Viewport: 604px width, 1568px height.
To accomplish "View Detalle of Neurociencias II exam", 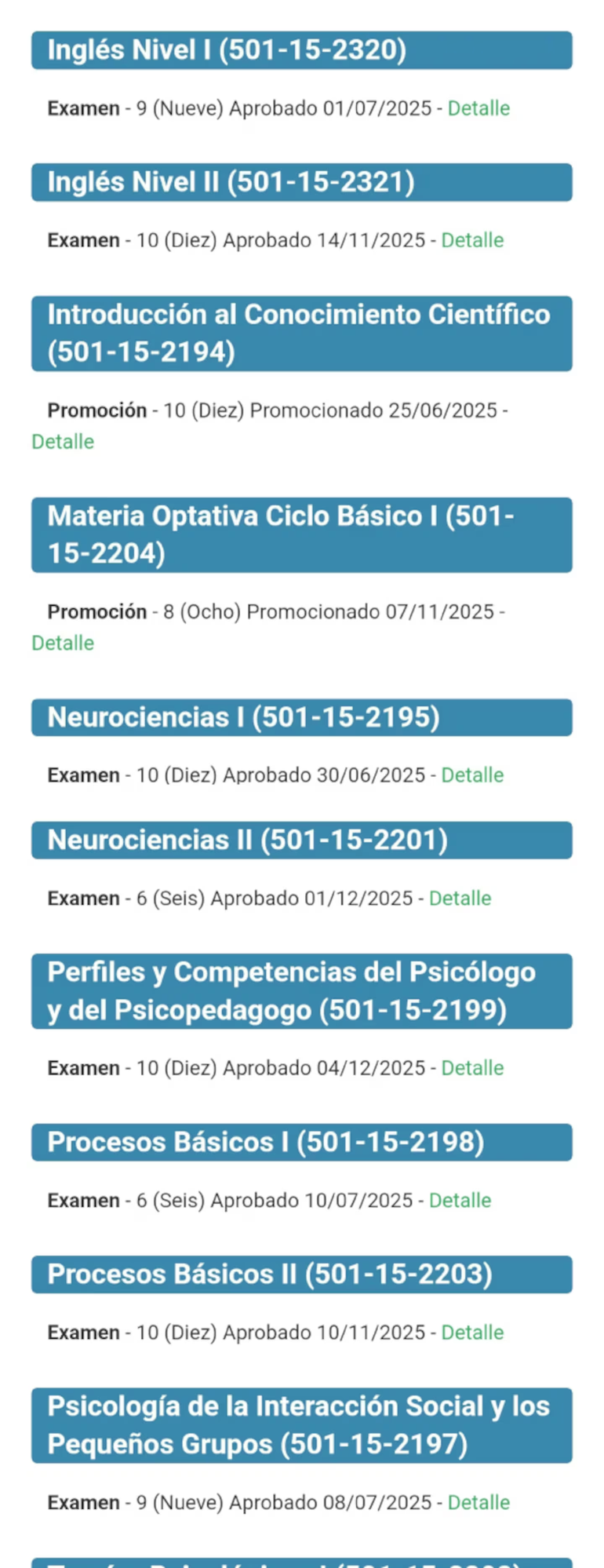I will tap(460, 898).
